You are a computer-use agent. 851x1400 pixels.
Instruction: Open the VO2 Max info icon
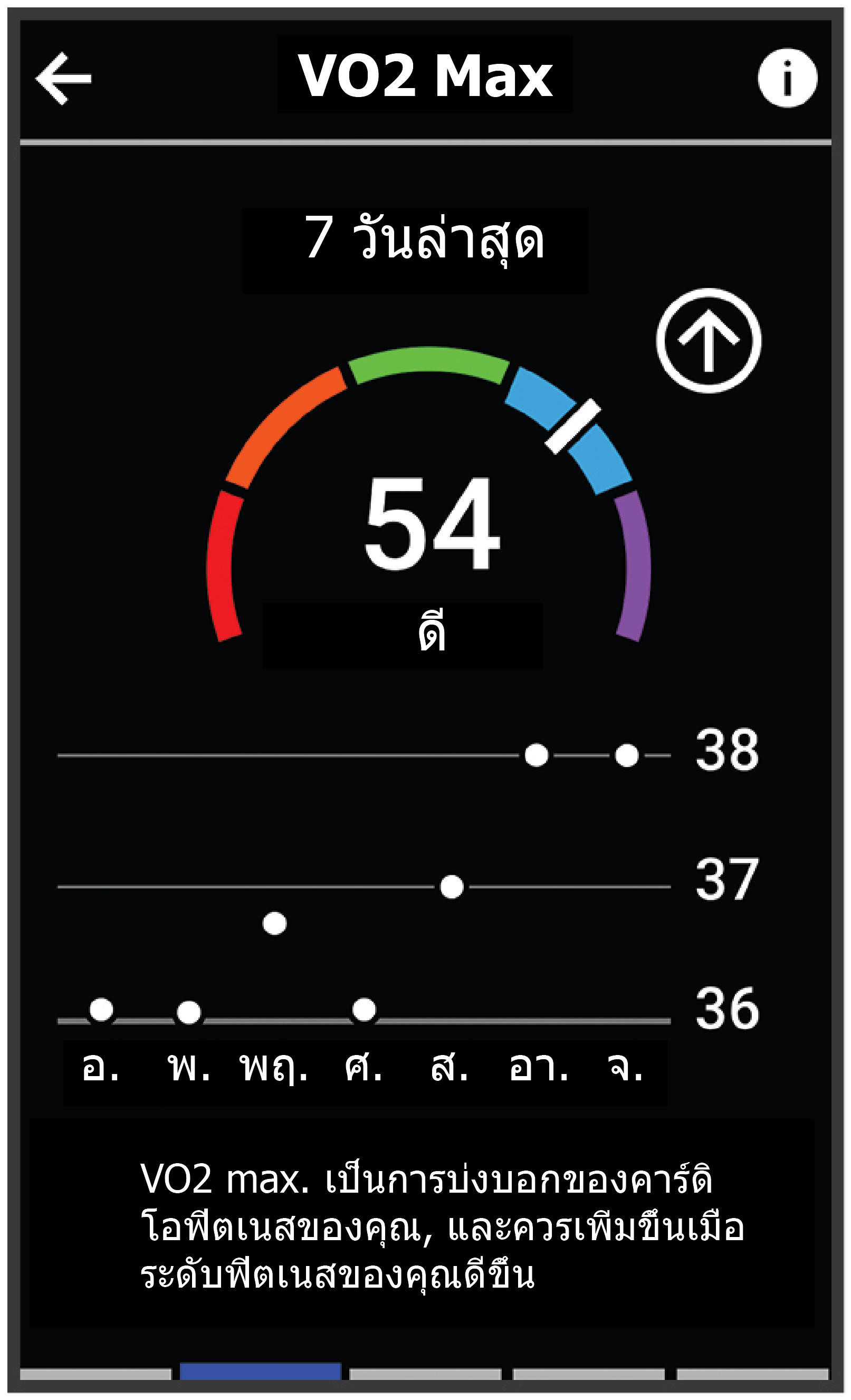coord(787,78)
